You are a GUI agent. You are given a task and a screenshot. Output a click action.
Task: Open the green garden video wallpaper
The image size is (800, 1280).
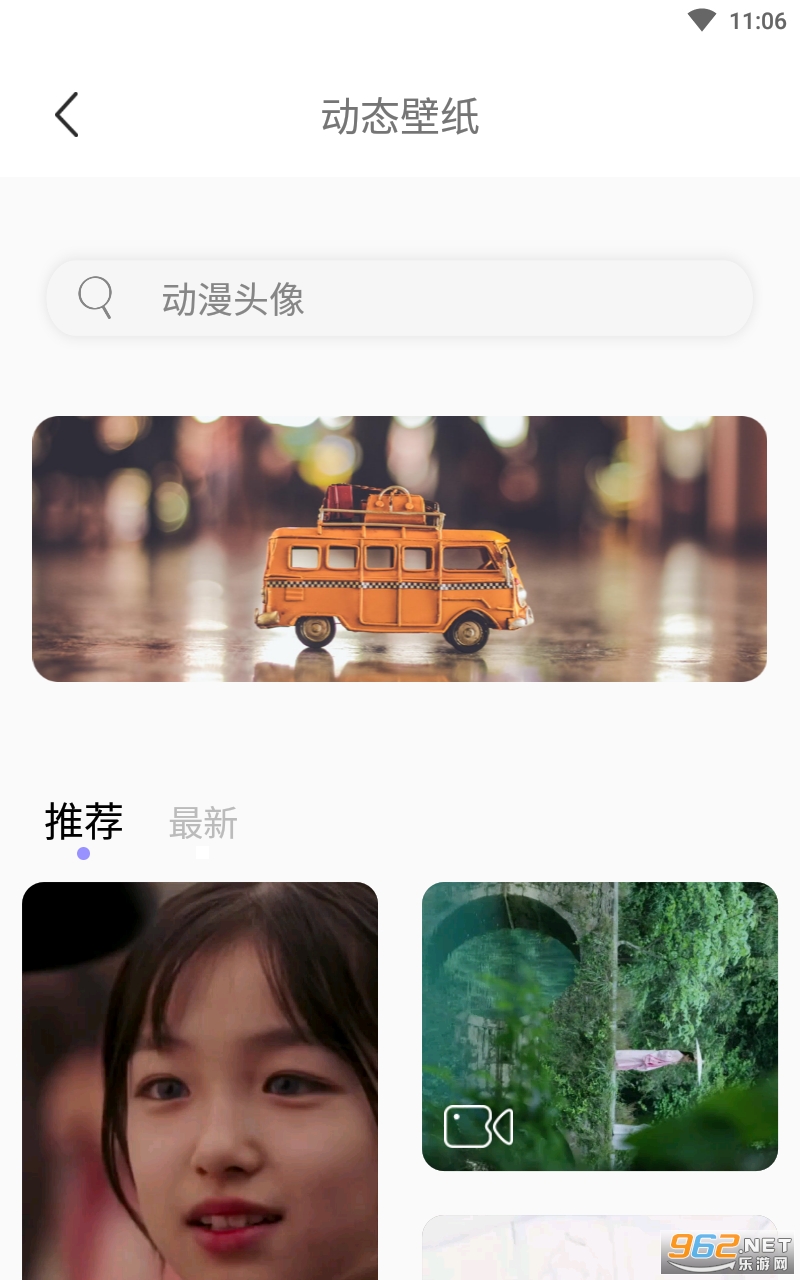600,1026
